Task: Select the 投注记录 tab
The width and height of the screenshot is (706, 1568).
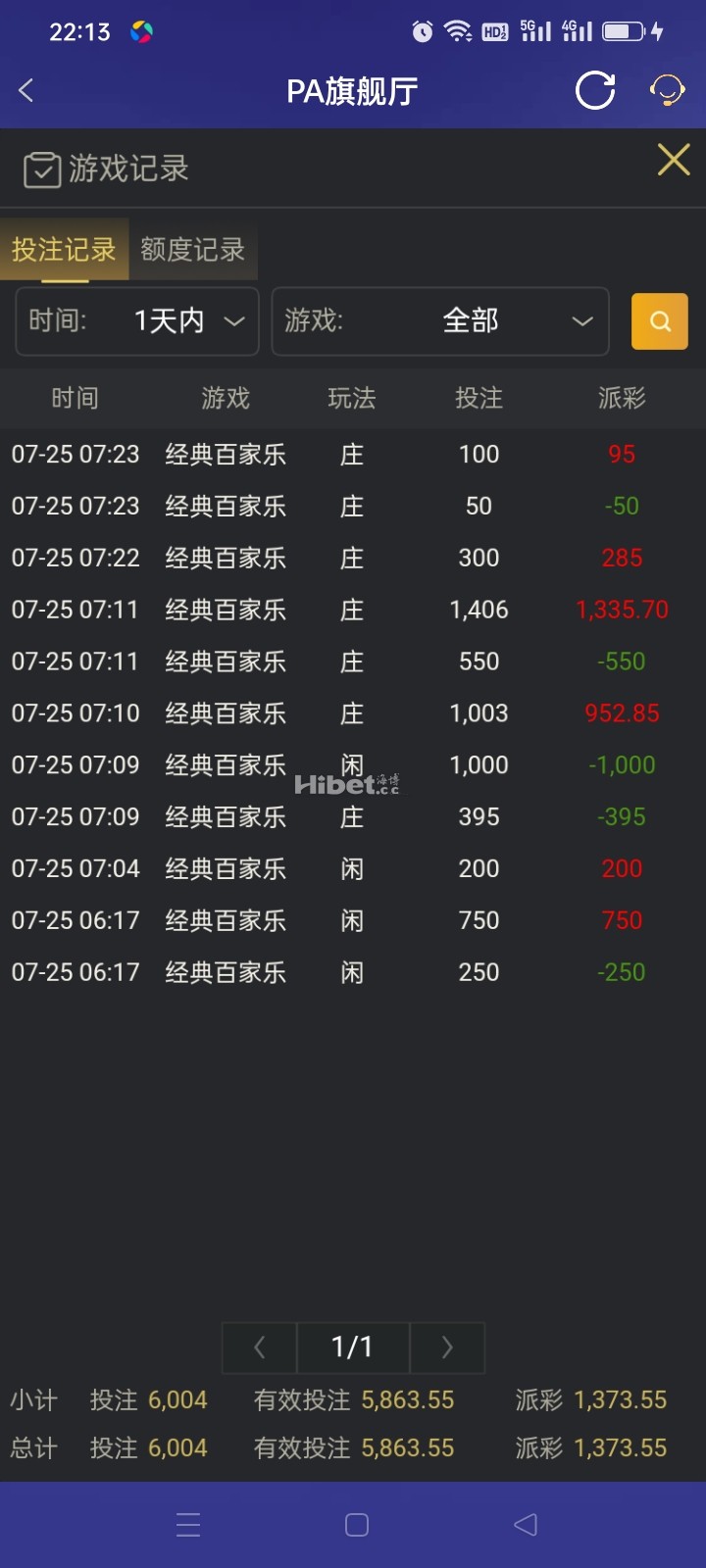Action: coord(64,250)
